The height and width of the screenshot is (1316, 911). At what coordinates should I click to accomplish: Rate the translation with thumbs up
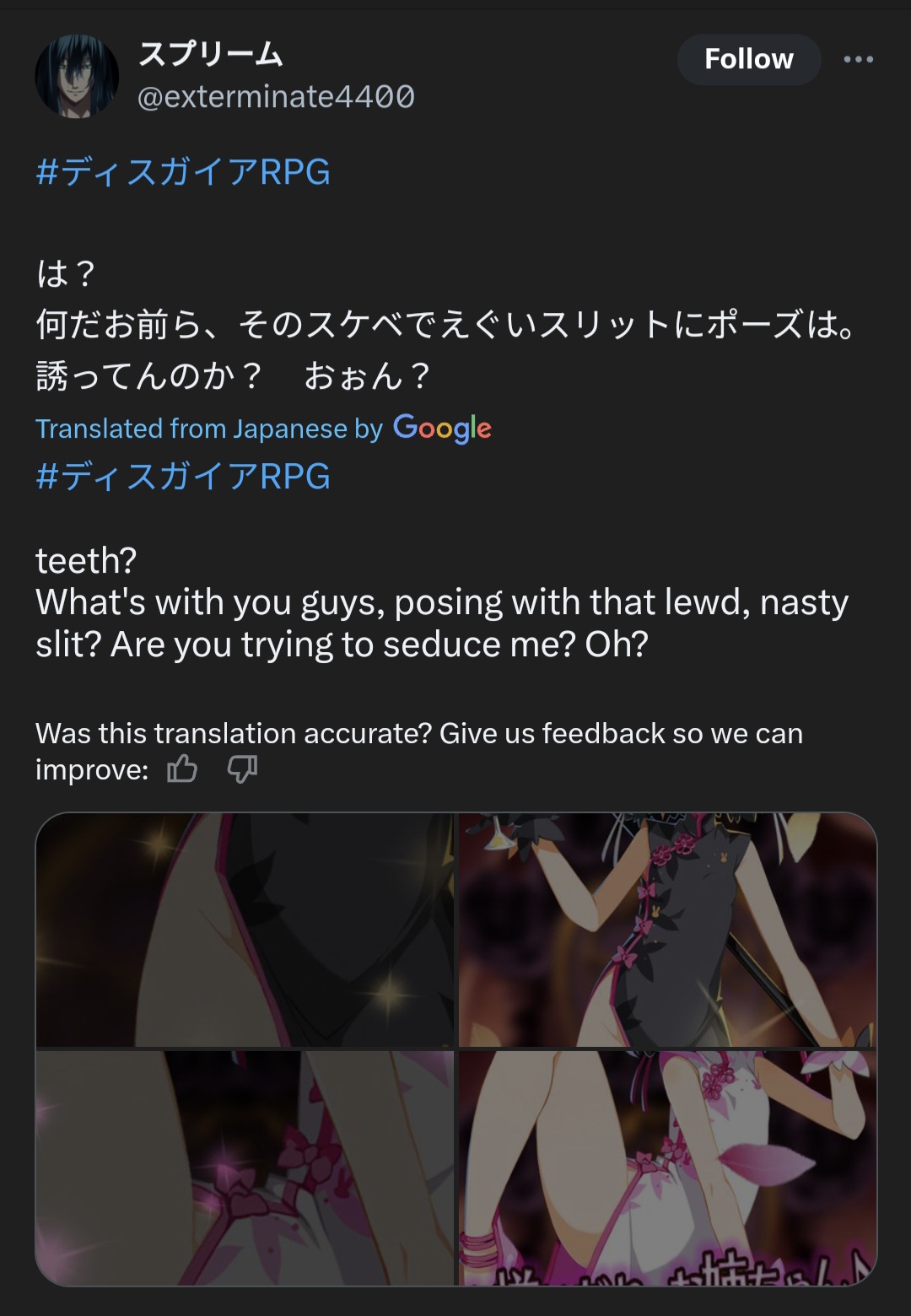coord(182,769)
